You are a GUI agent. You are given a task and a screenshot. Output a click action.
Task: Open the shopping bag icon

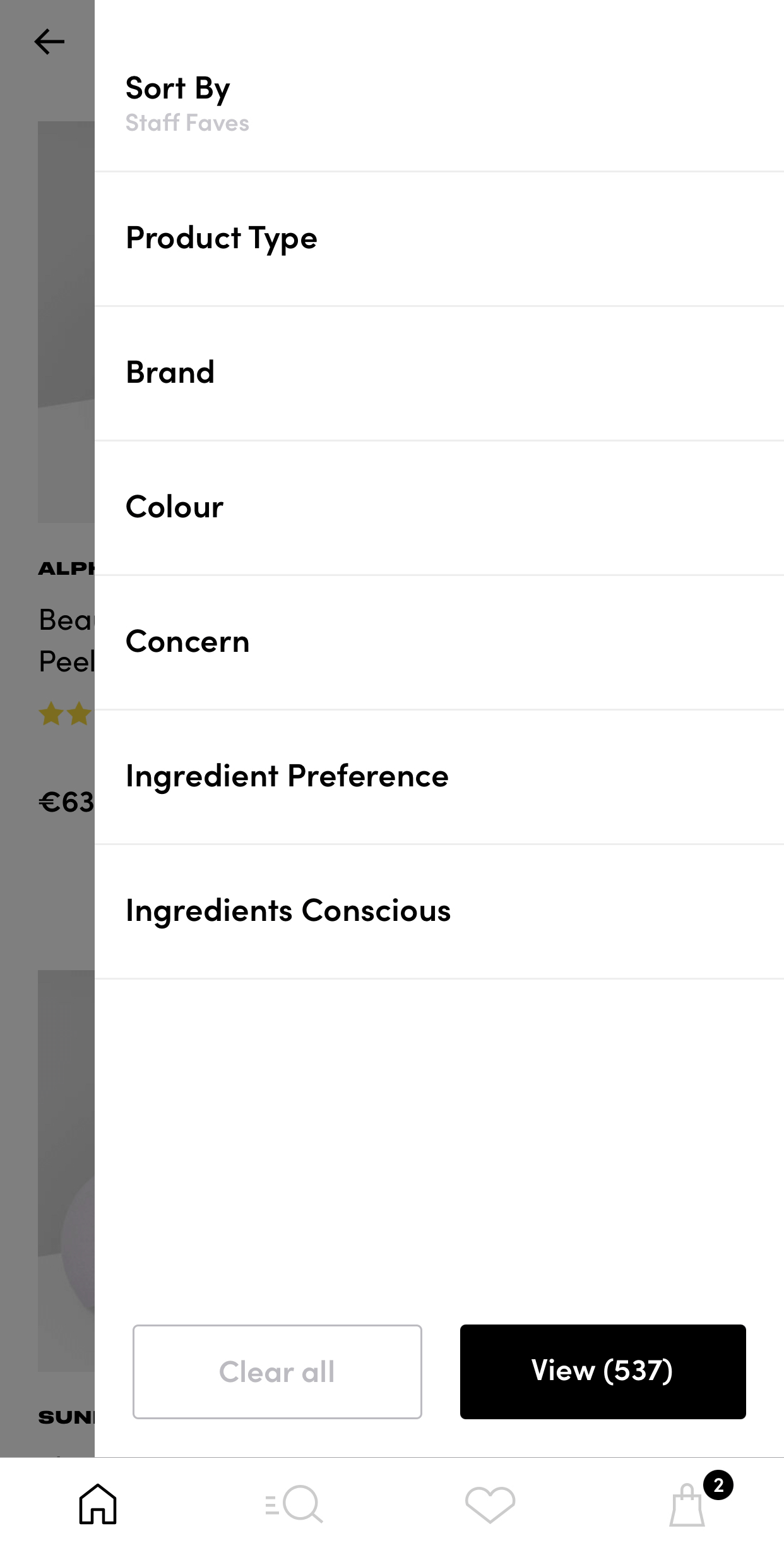coord(686,1506)
